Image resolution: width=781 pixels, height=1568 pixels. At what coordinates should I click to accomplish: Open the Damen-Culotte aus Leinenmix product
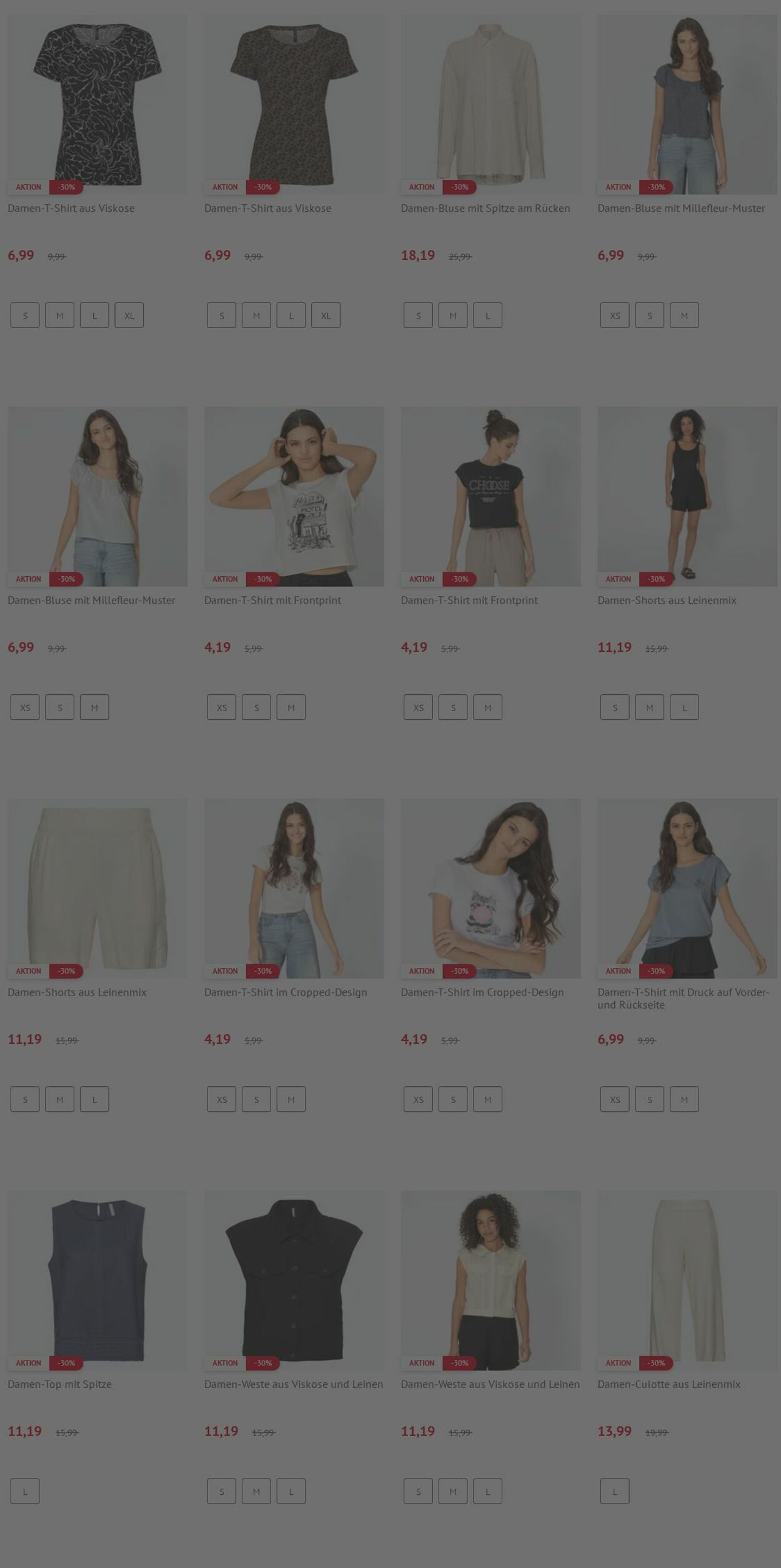coord(687,1280)
